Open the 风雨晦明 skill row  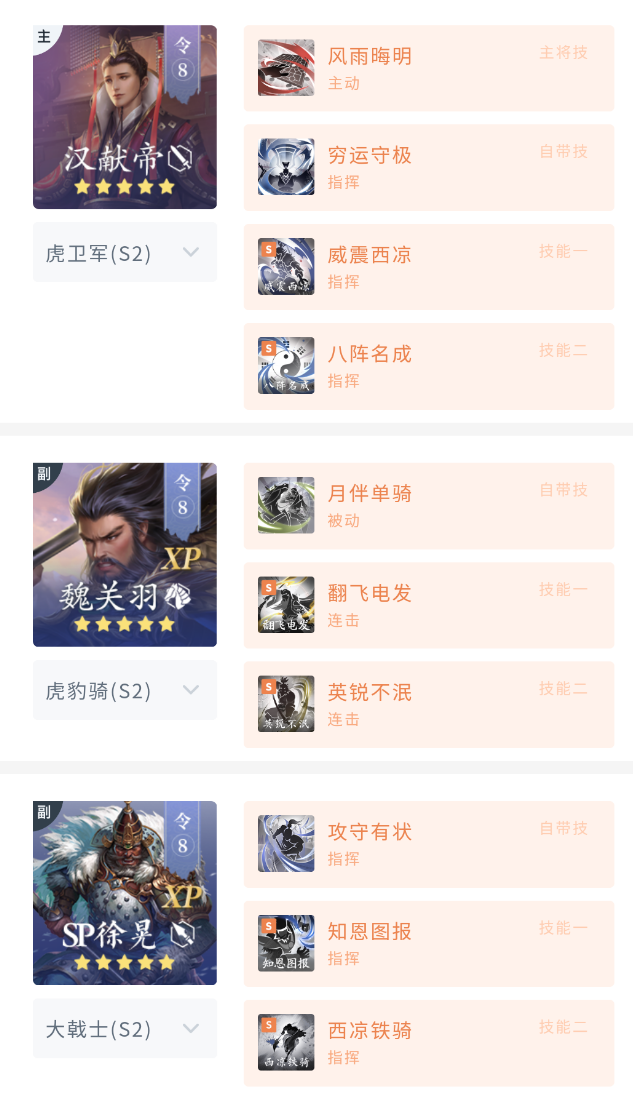428,68
